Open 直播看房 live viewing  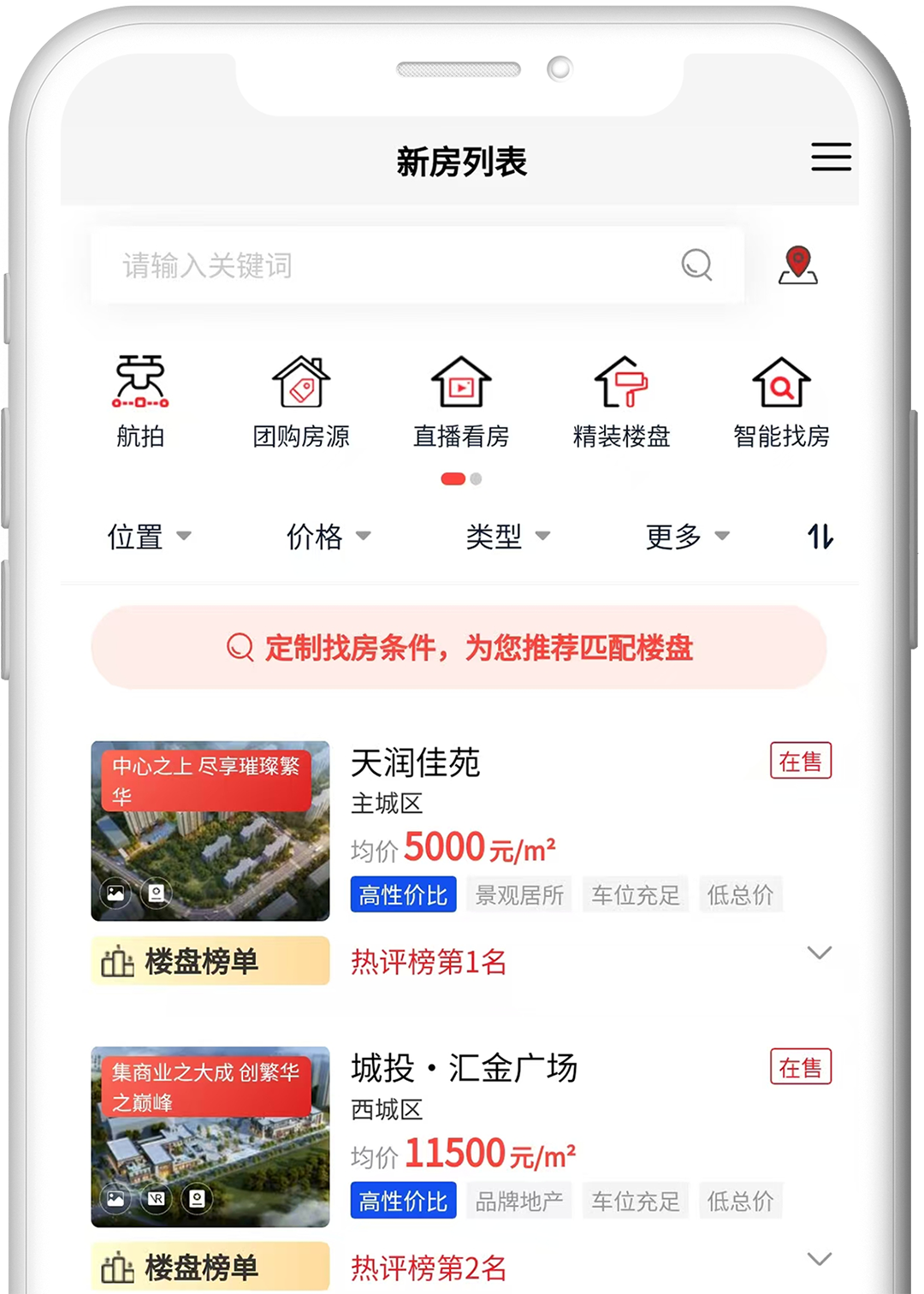tap(461, 401)
